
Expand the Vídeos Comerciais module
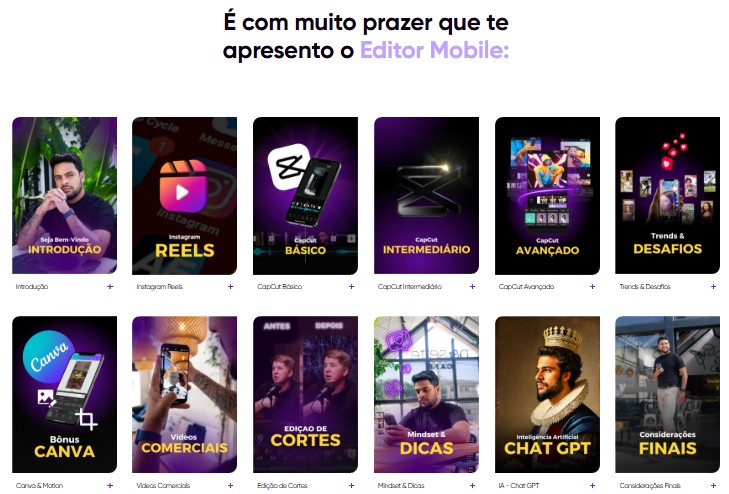pos(230,486)
